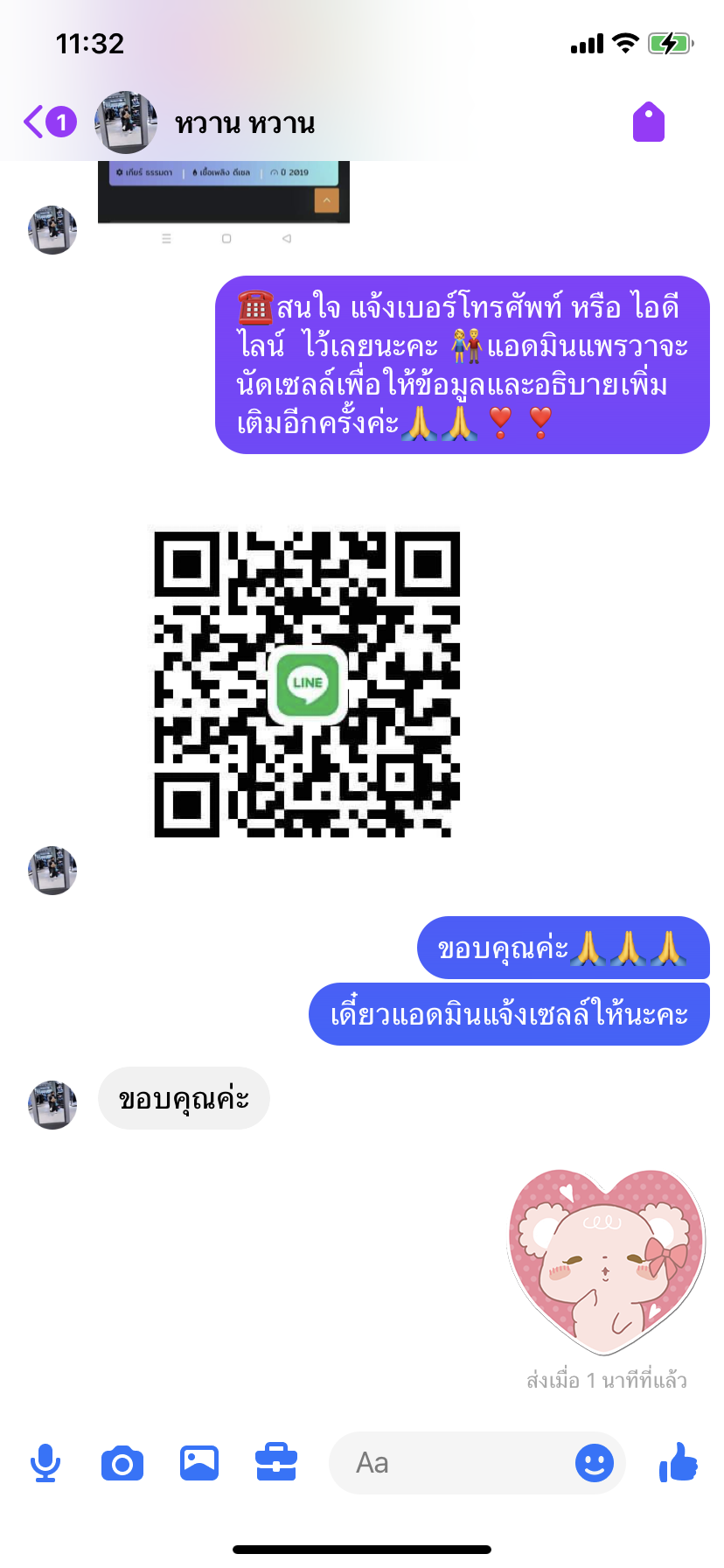Record a voice message with the microphone
The height and width of the screenshot is (1568, 724).
(x=45, y=1463)
